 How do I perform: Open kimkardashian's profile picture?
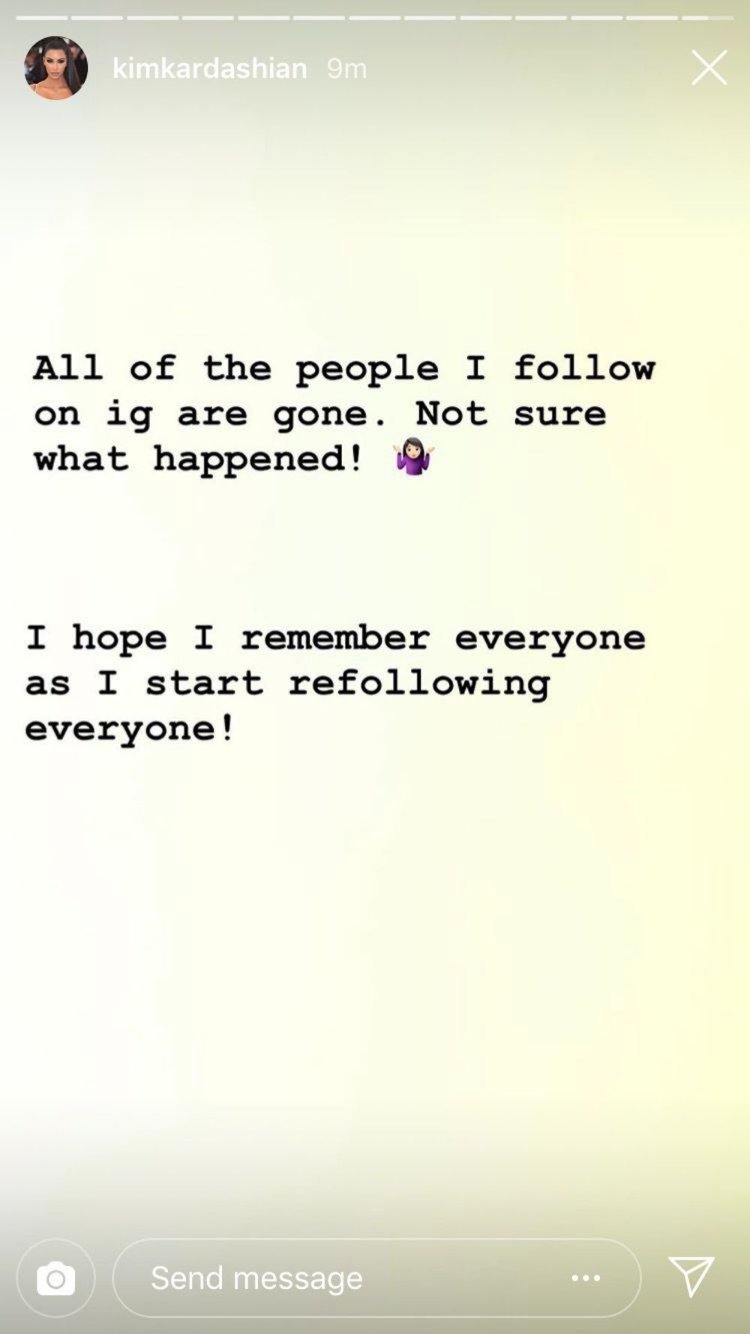tap(56, 68)
